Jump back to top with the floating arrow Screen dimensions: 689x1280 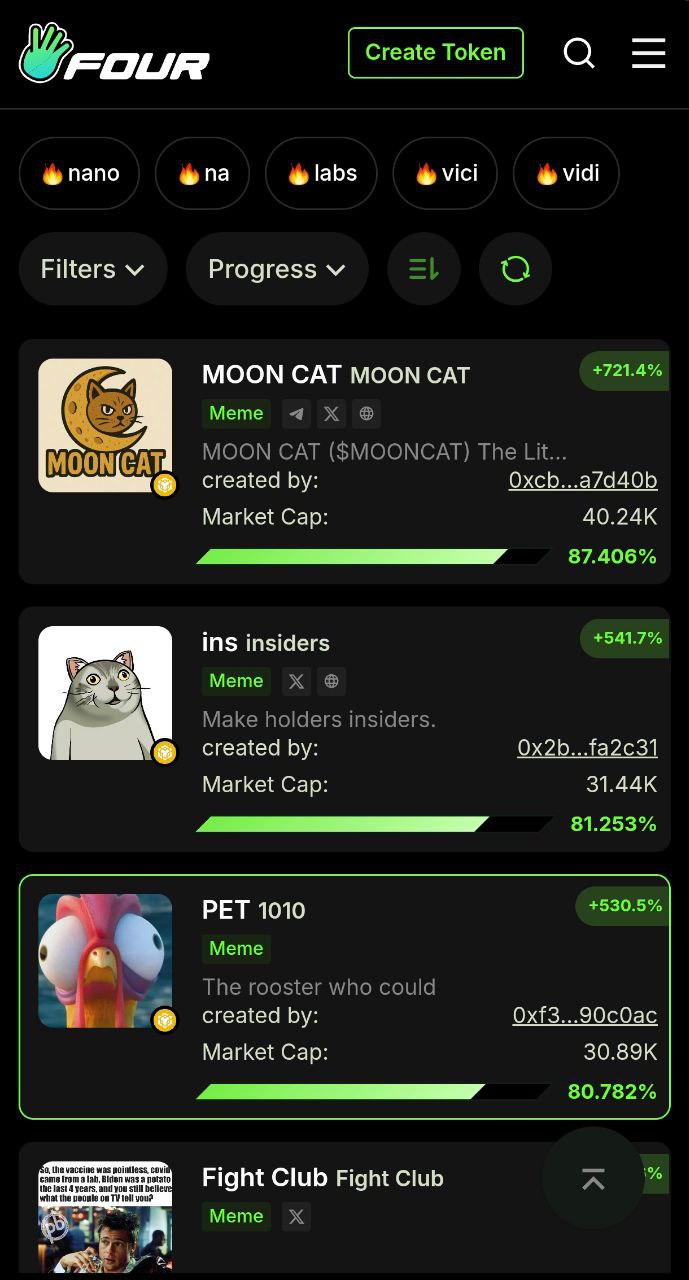click(x=593, y=1179)
